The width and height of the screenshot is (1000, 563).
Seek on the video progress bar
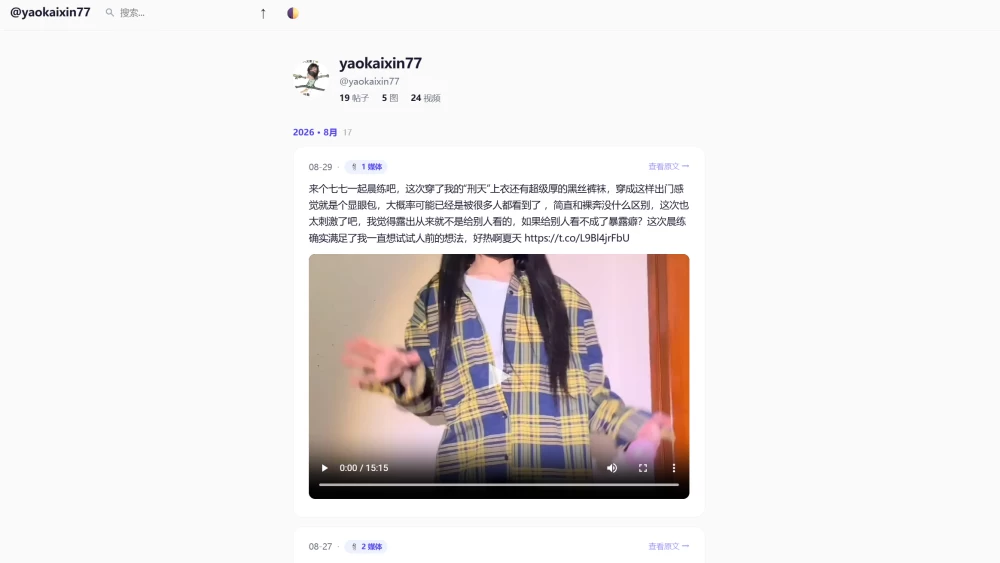pyautogui.click(x=499, y=485)
